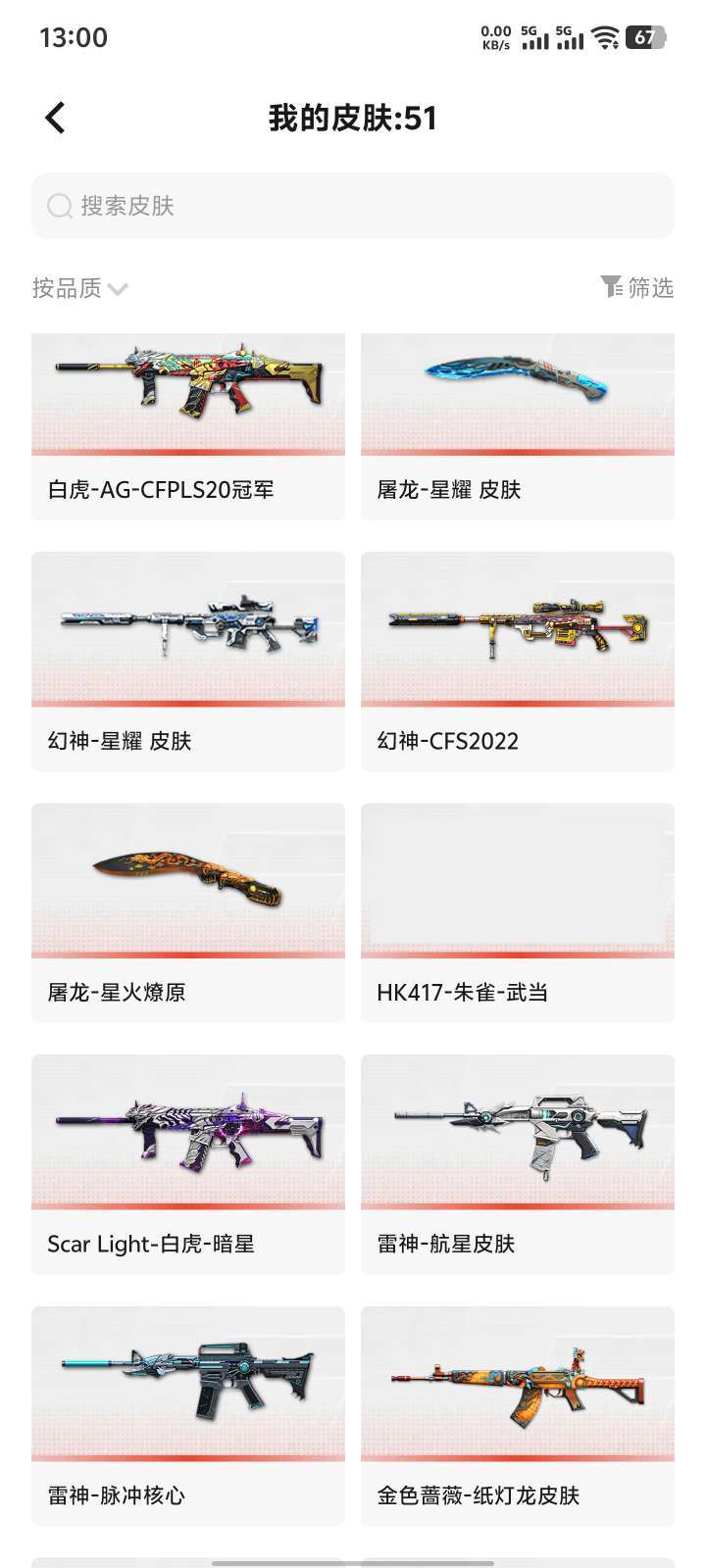Open the HK417-朱雀-武当 skin card
This screenshot has height=1568, width=706.
pyautogui.click(x=518, y=912)
